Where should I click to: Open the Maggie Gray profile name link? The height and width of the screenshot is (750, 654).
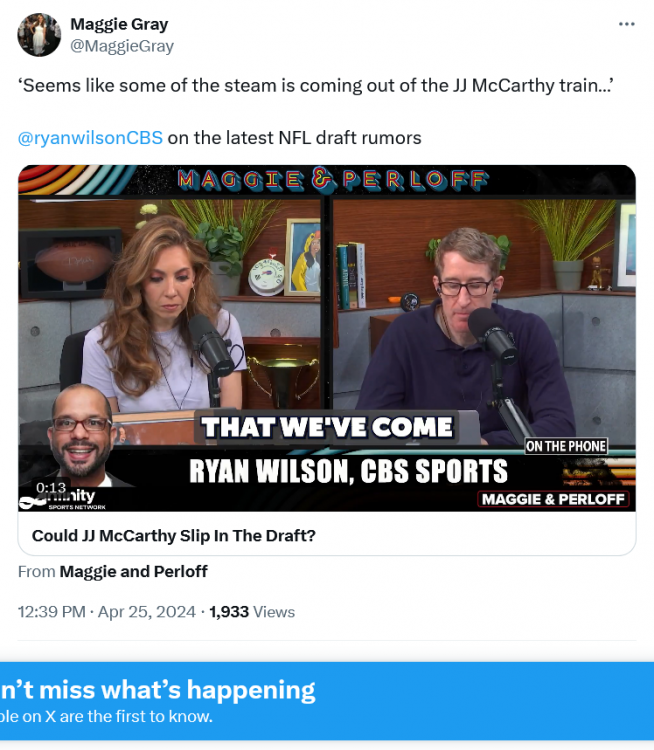119,24
